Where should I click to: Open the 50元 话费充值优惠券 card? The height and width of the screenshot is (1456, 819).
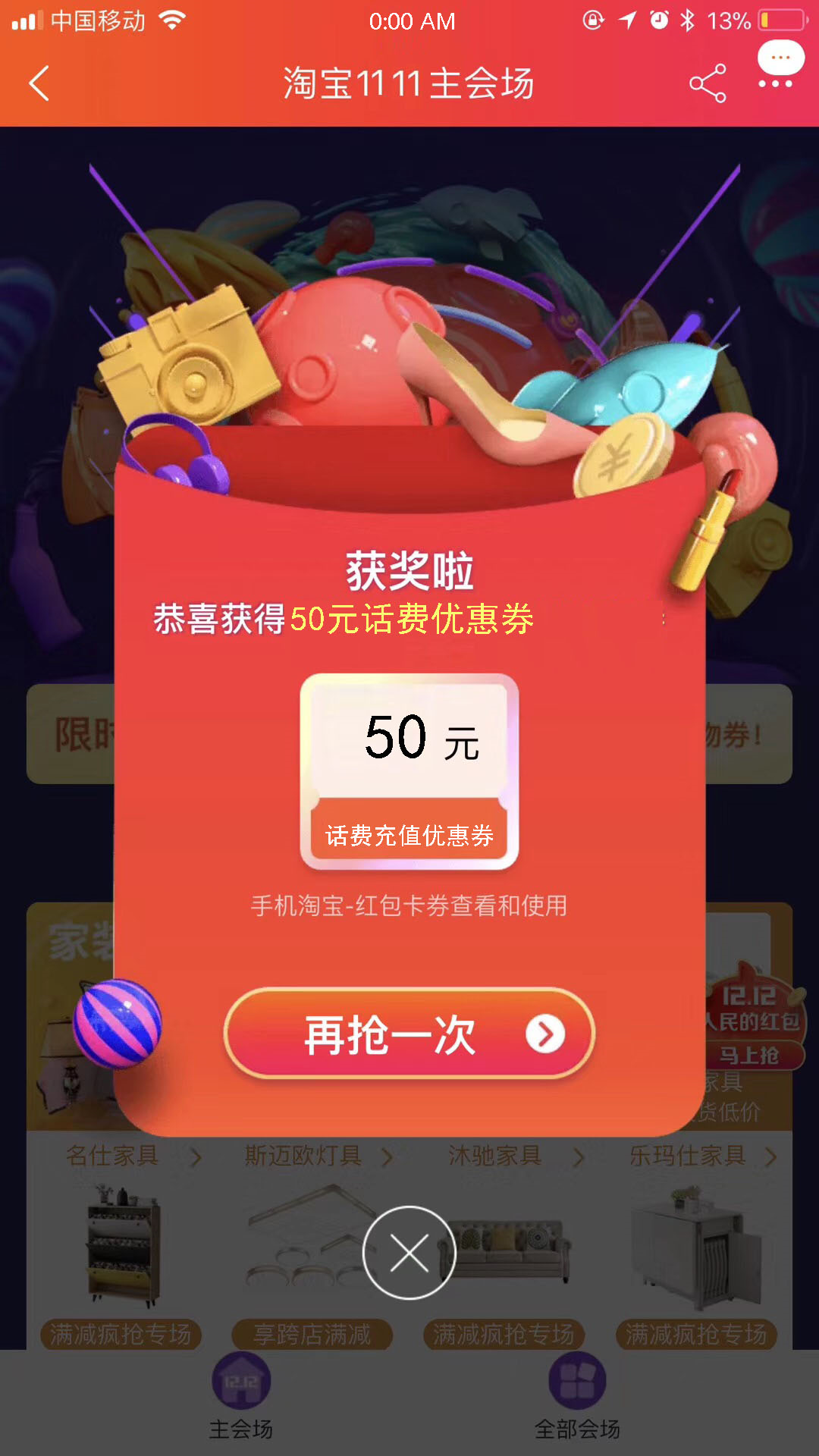409,771
